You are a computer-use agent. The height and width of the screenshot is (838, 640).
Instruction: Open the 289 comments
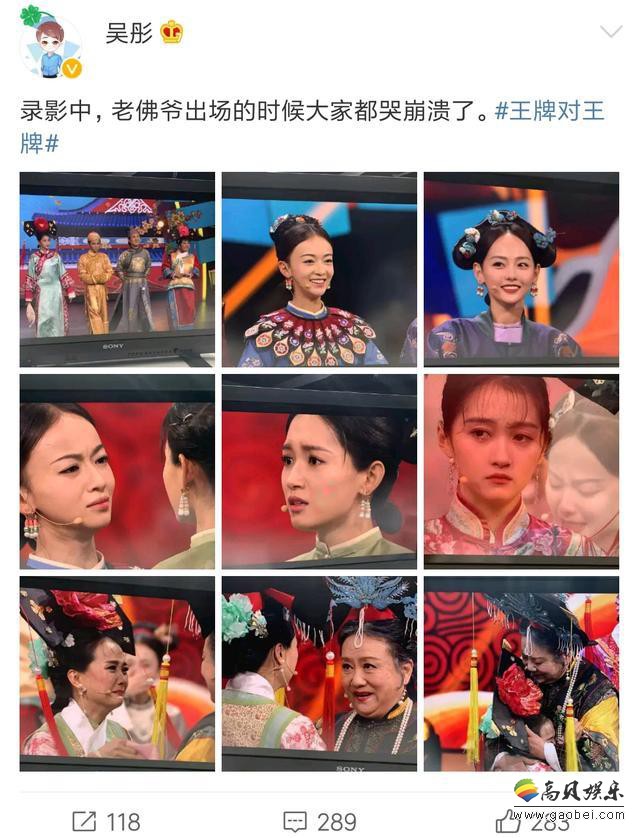(320, 821)
